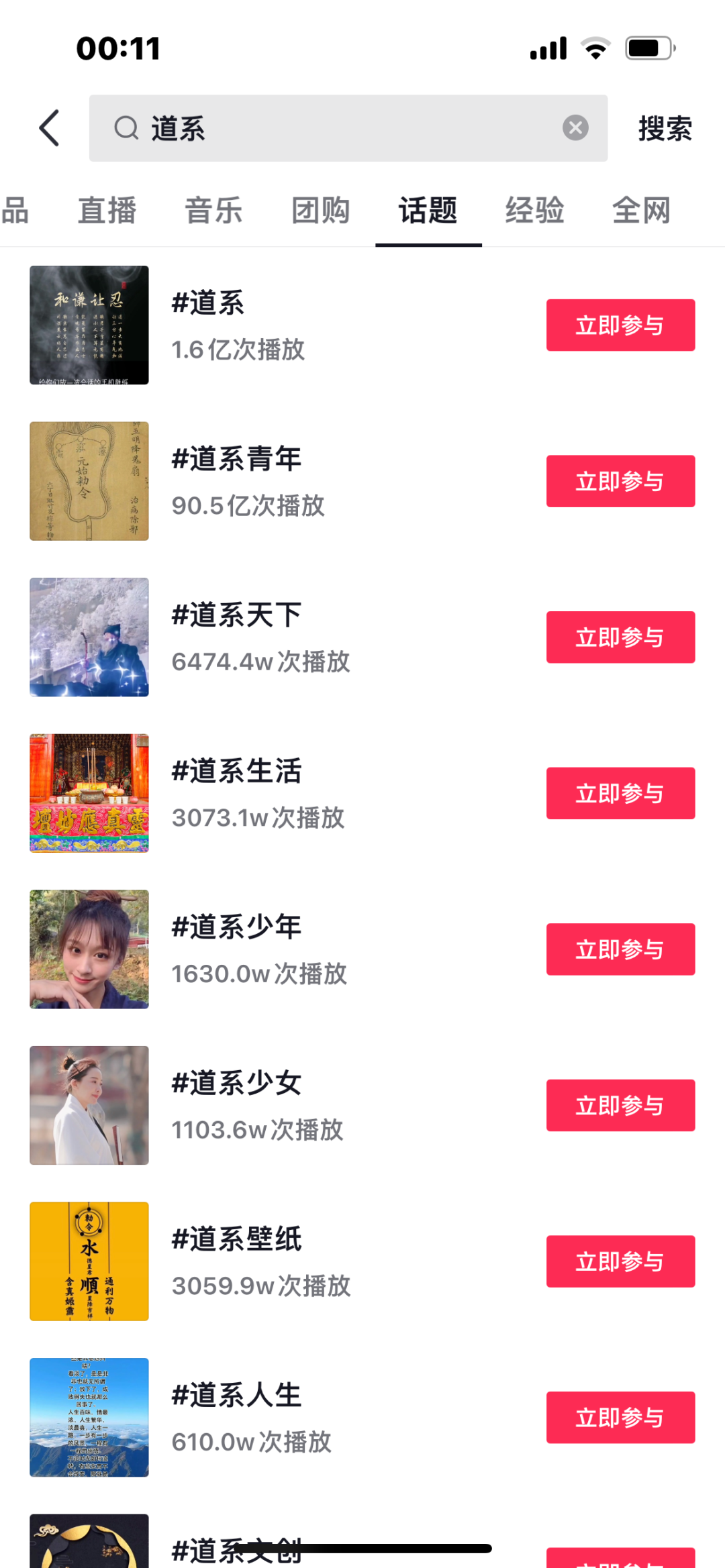Open the #道系壁纸 topic
725x1568 pixels.
pyautogui.click(x=236, y=1239)
